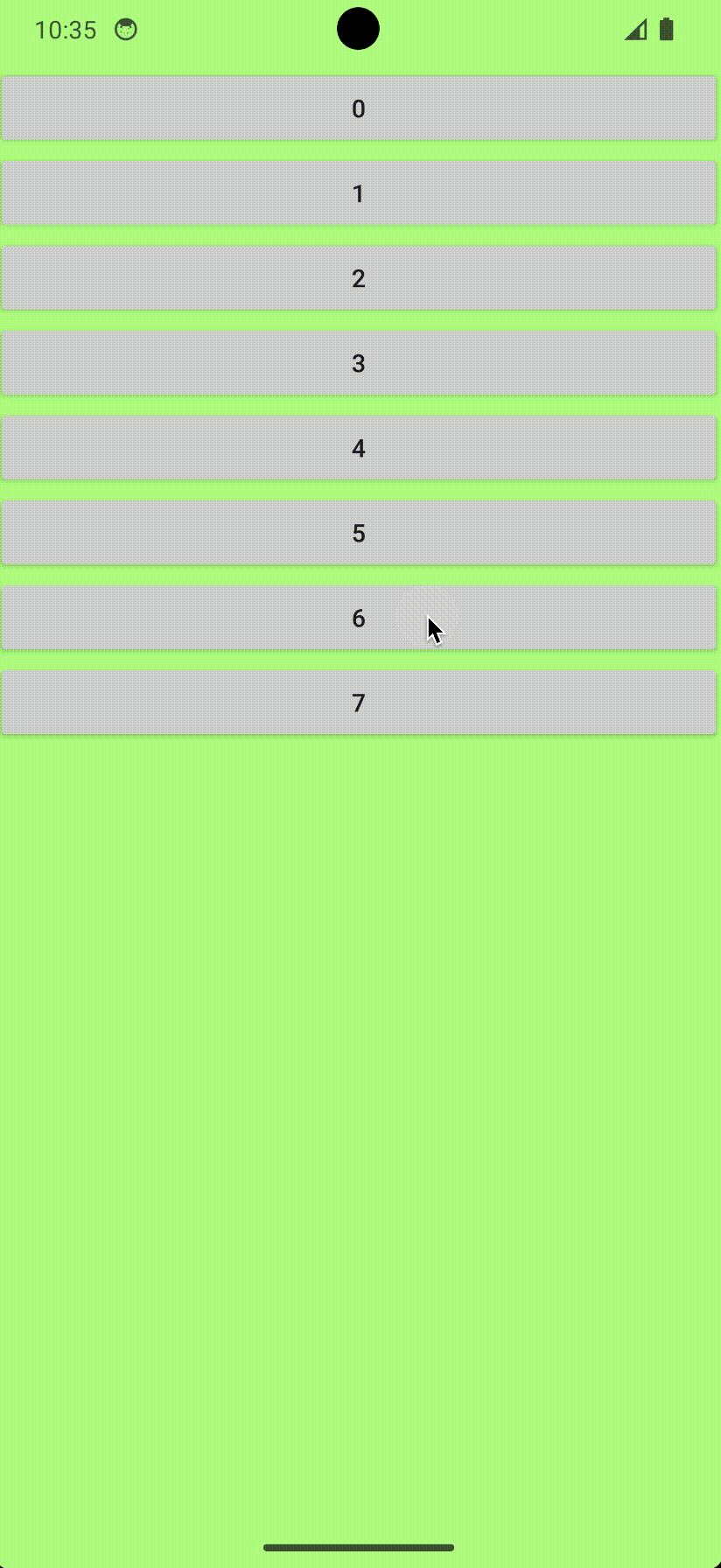Tap button number 6
The width and height of the screenshot is (721, 1568).
[x=359, y=618]
